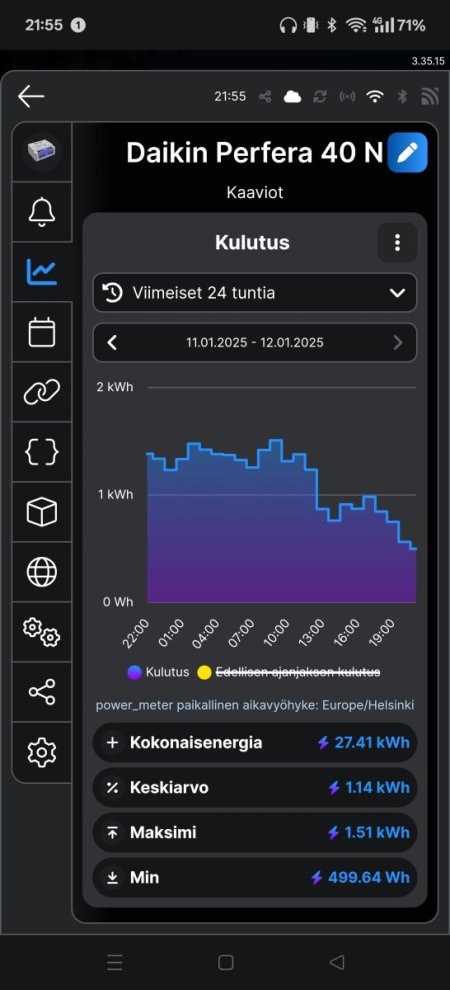450x990 pixels.
Task: Go to the previous date range
Action: pos(112,343)
